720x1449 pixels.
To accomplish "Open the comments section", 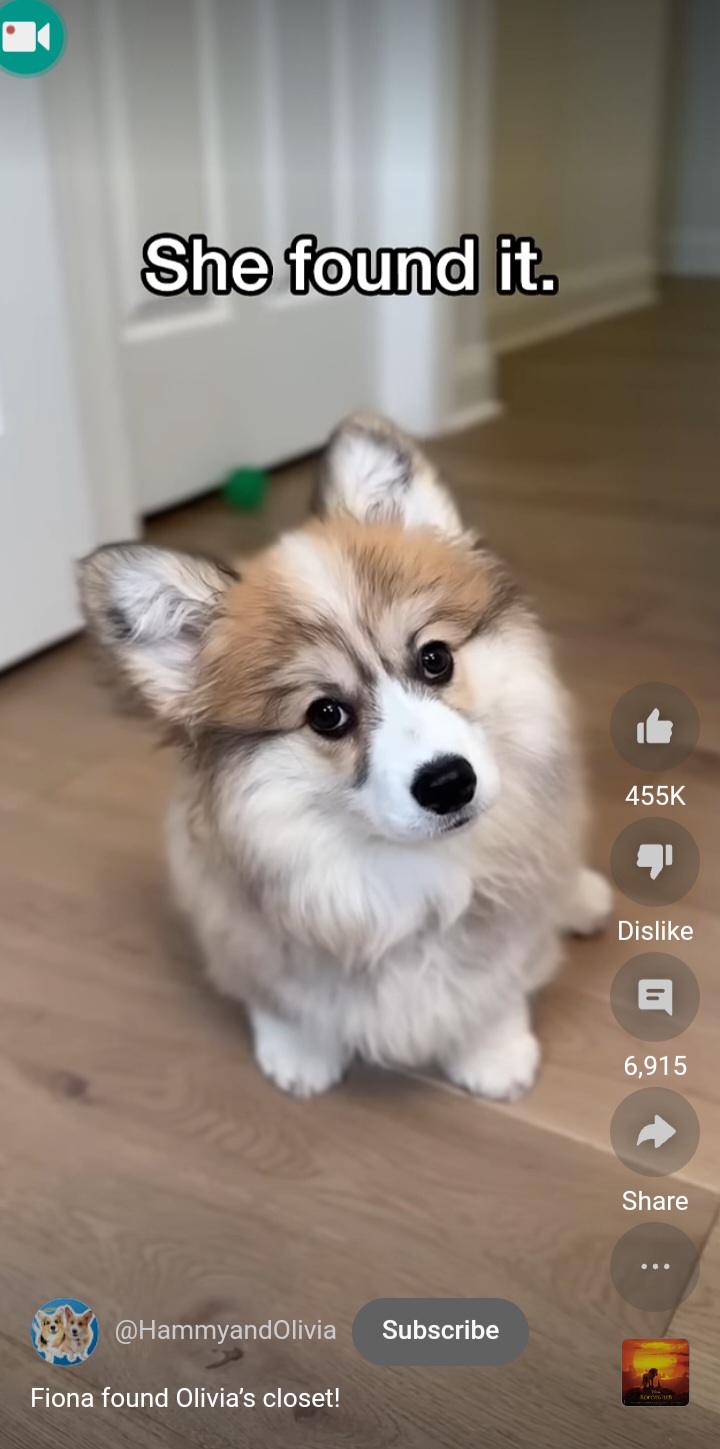I will click(655, 997).
